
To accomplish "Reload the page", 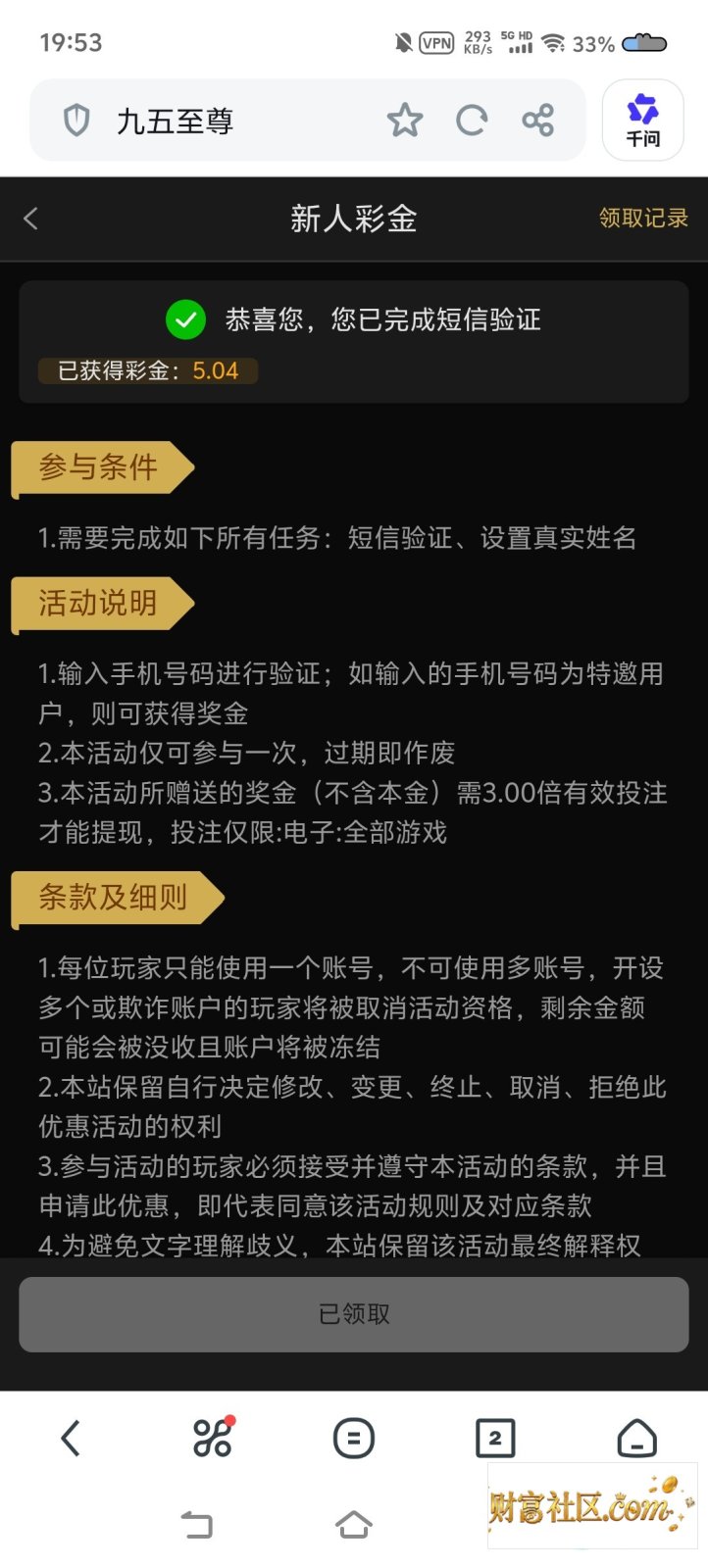I will (472, 121).
